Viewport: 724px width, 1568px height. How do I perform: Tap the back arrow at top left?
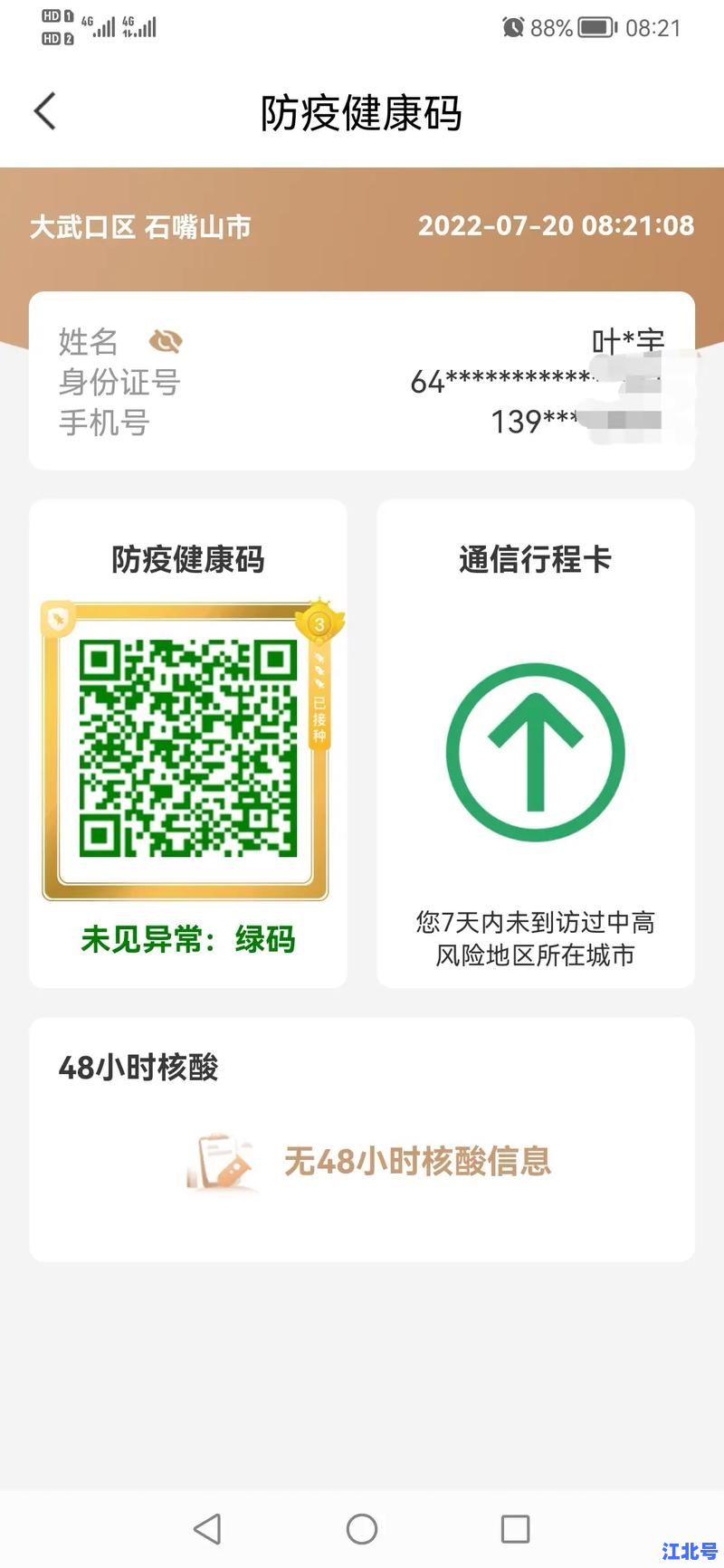45,110
